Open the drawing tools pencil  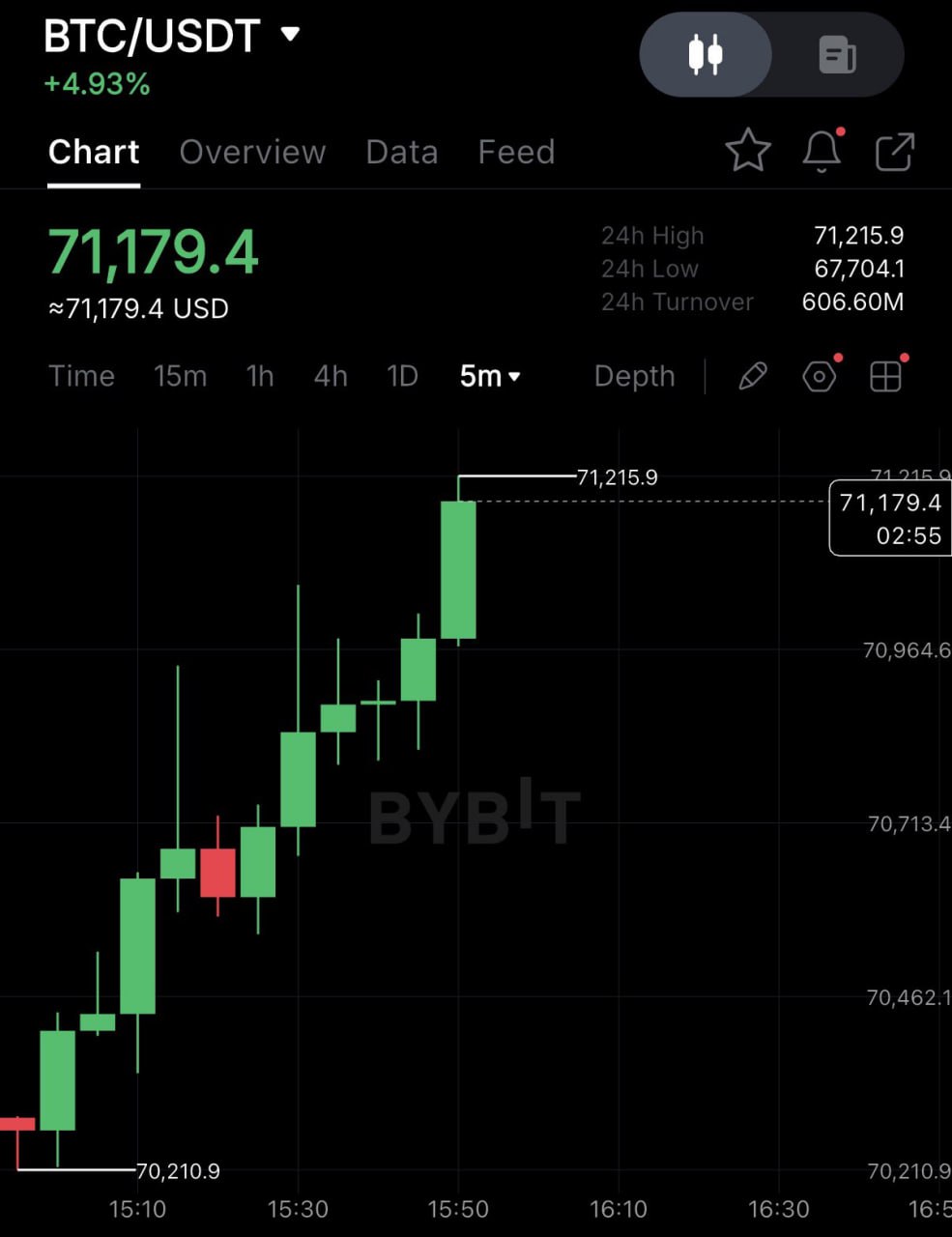pyautogui.click(x=753, y=376)
